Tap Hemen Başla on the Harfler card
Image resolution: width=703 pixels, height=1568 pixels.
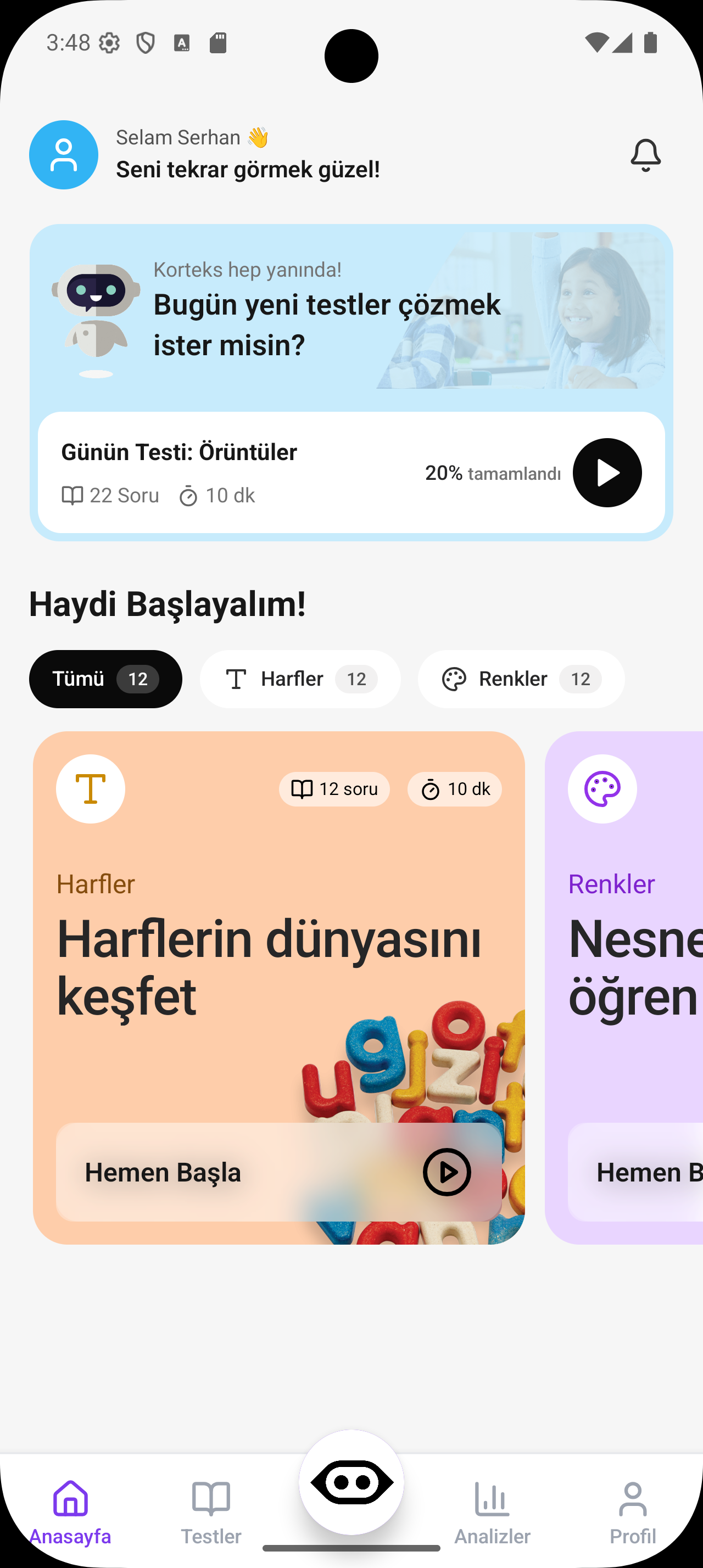(x=279, y=1172)
